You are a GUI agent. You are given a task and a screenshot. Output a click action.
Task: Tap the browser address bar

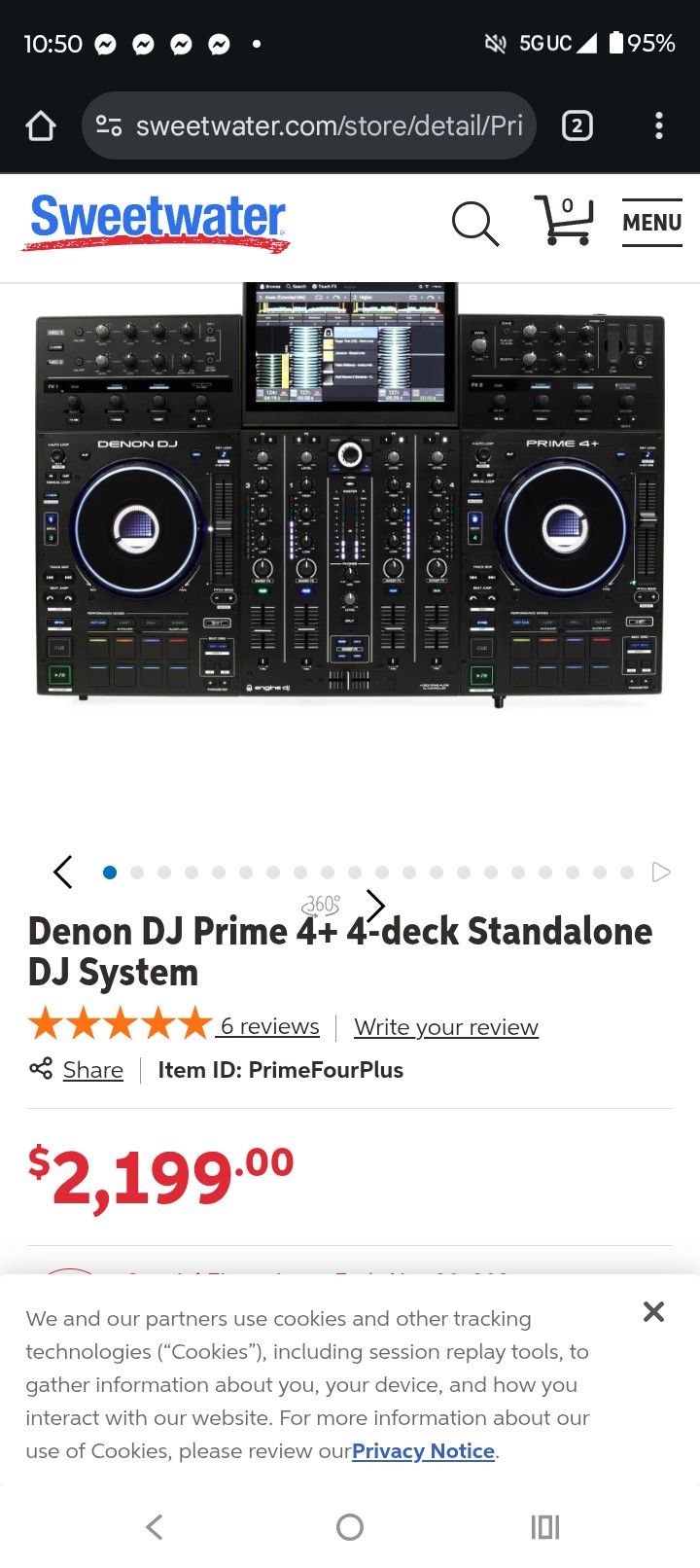[321, 125]
